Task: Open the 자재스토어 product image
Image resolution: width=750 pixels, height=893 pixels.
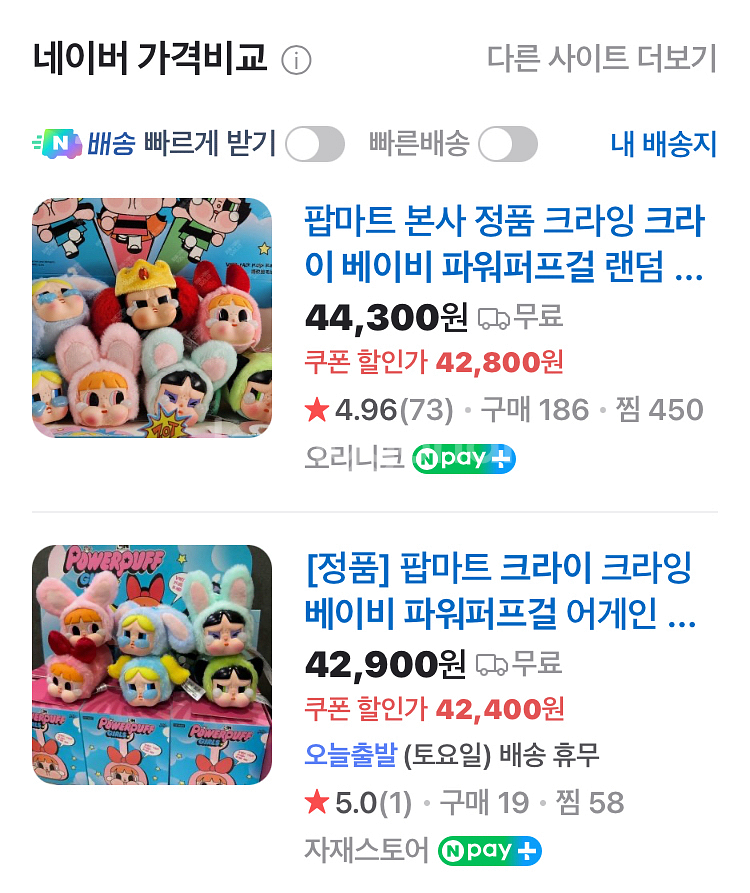Action: pos(152,664)
